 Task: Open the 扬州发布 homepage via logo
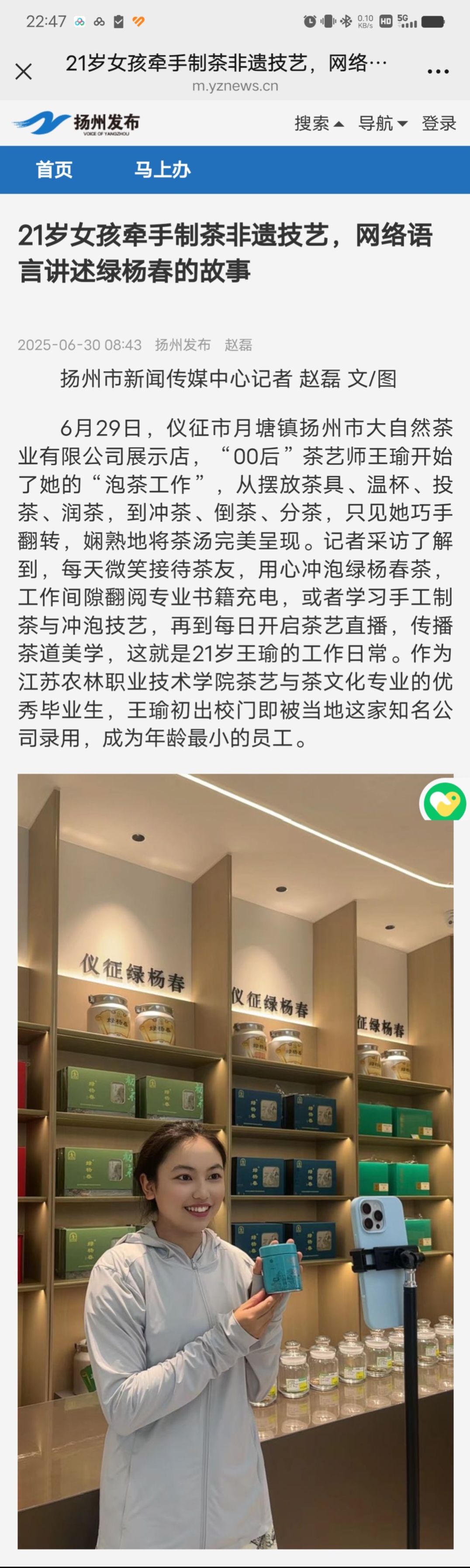[x=76, y=123]
